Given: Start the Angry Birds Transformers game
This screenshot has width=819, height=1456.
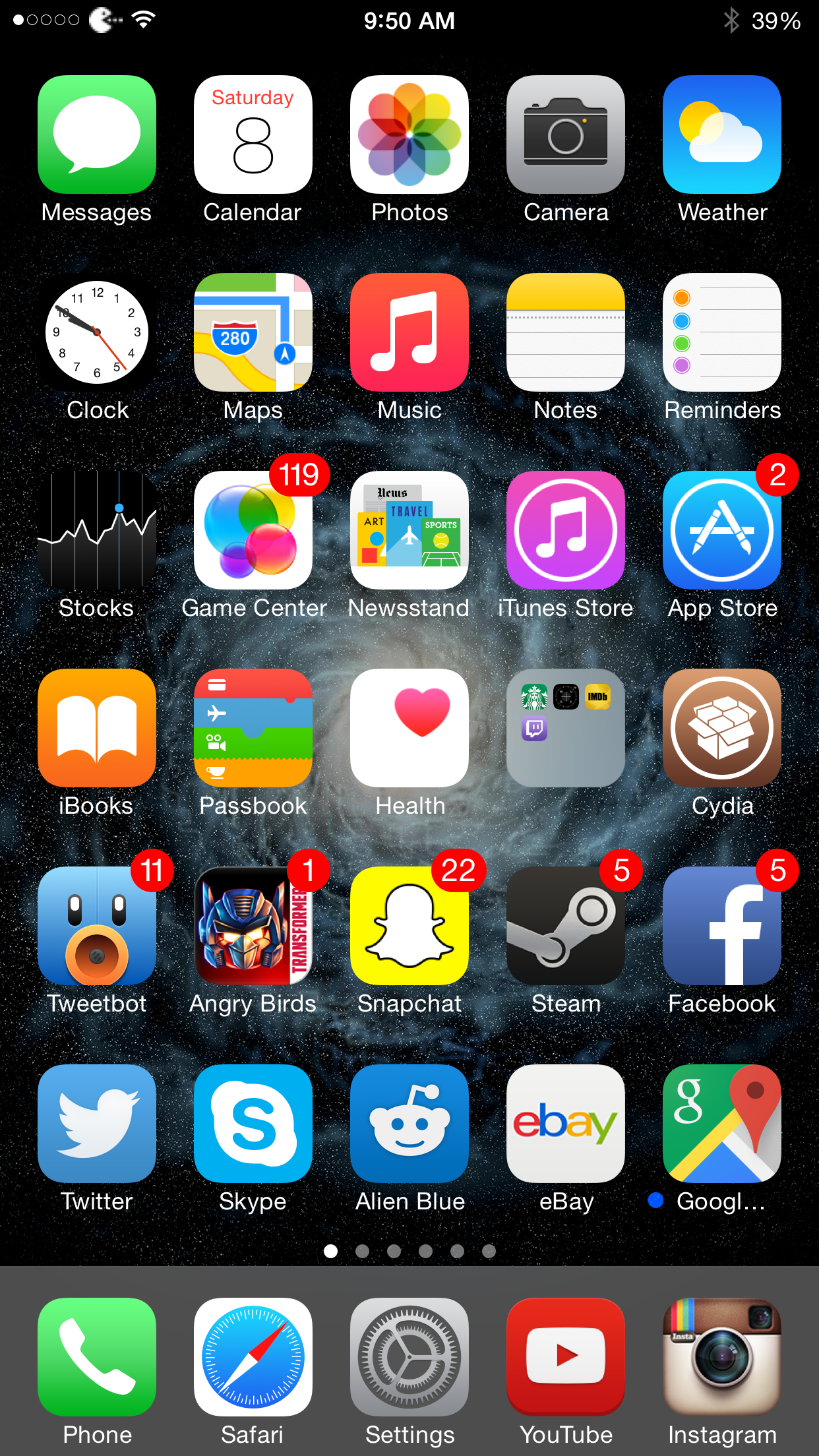Looking at the screenshot, I should (253, 926).
